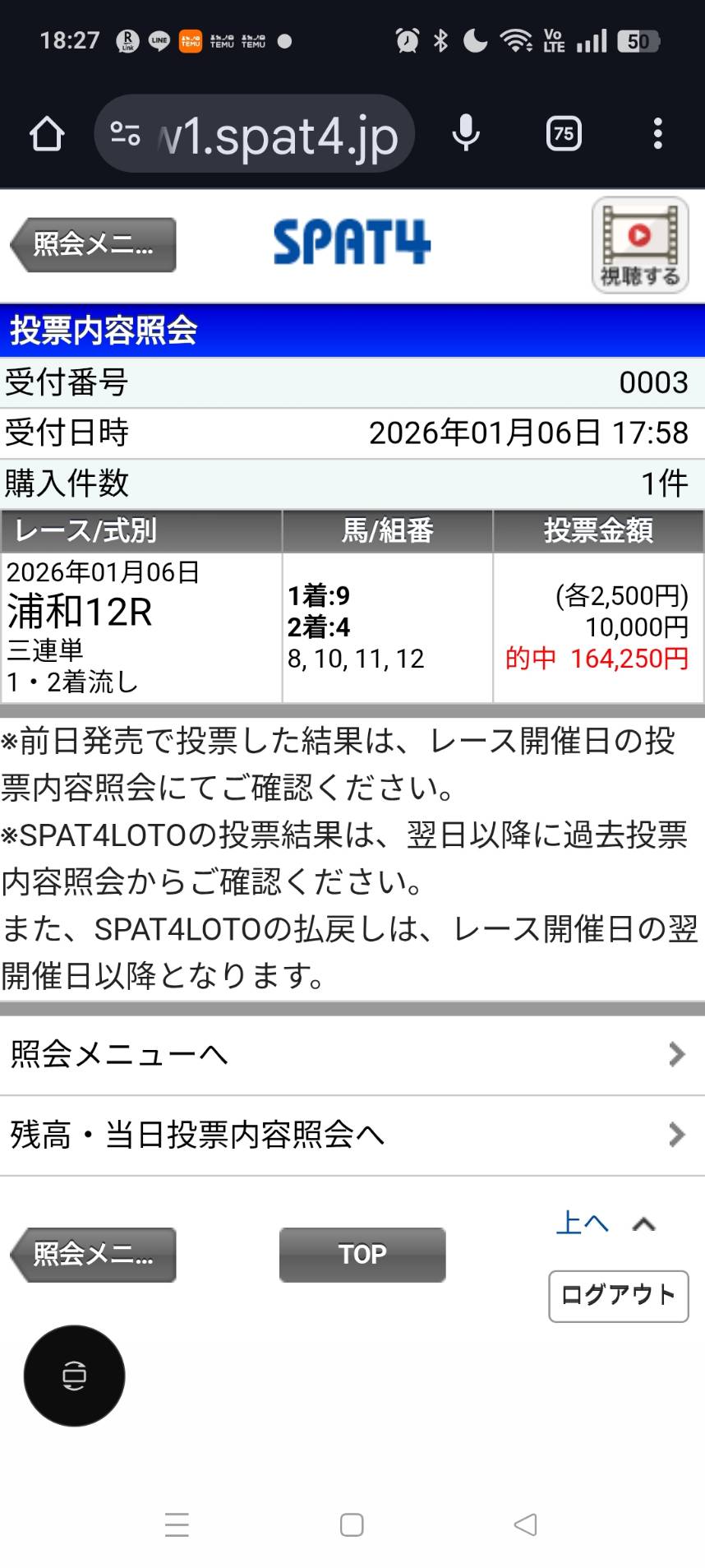Open recent apps from navigation bar
Image resolution: width=705 pixels, height=1568 pixels.
coord(177,1524)
